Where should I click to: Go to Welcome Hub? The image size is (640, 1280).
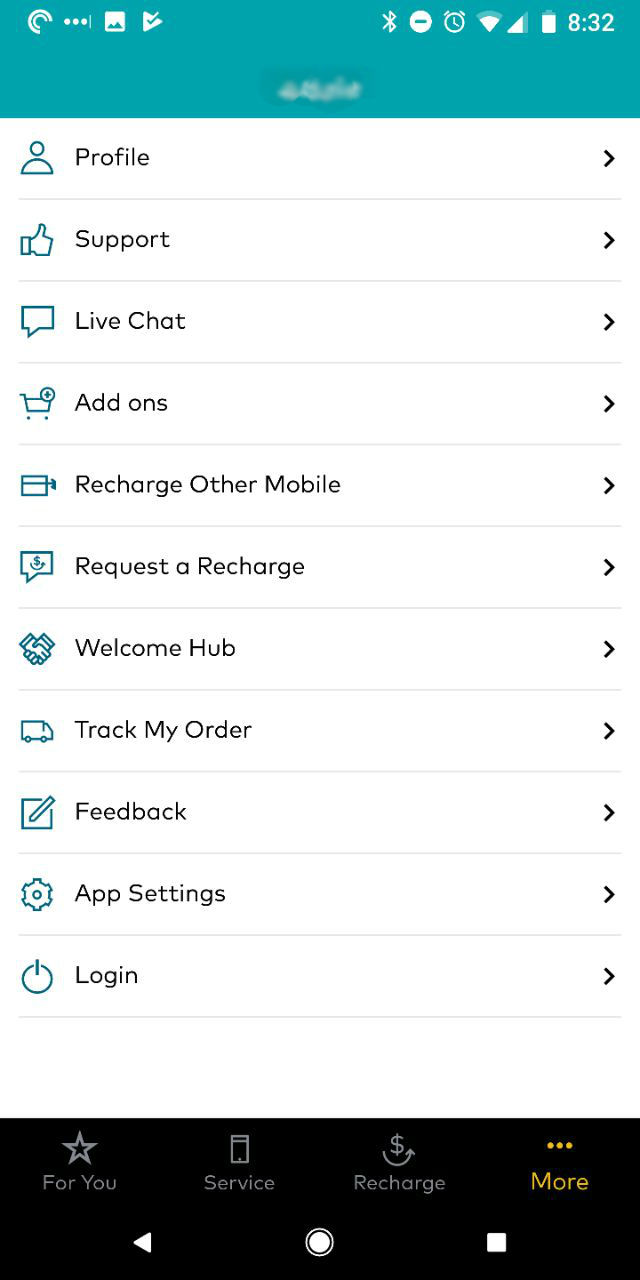click(320, 649)
